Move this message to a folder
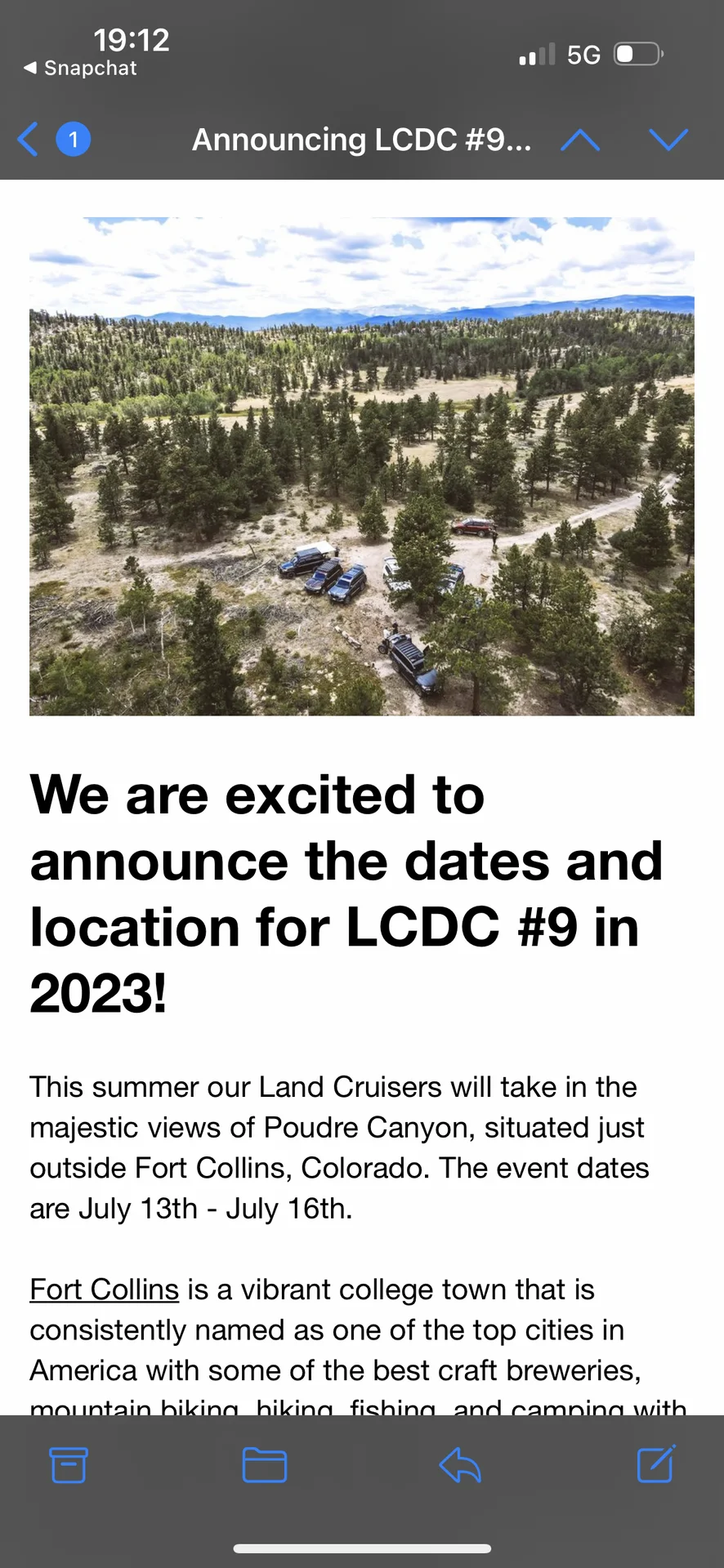The height and width of the screenshot is (1568, 724). coord(265,1465)
